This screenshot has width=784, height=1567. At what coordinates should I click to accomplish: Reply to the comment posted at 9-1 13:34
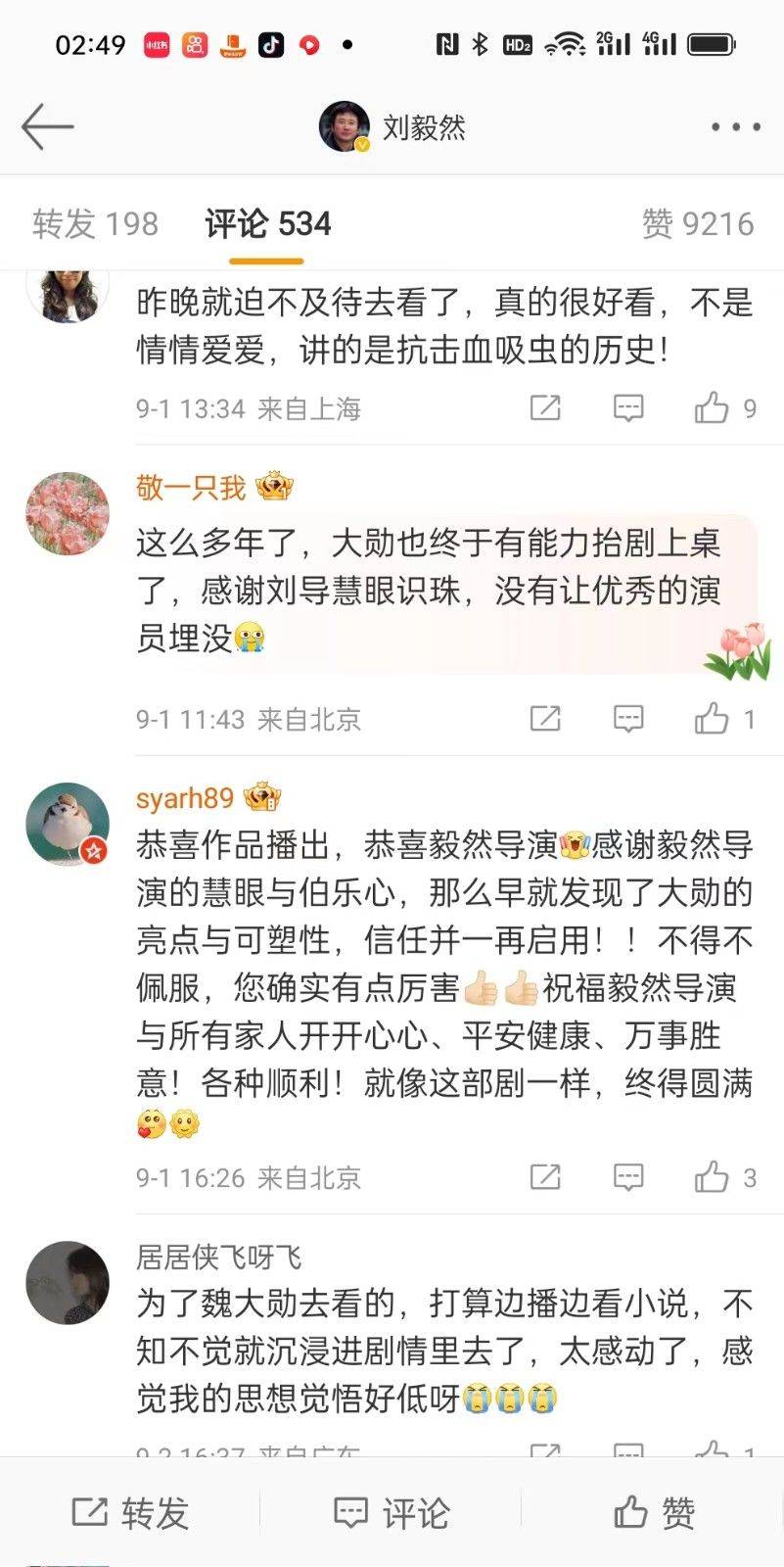tap(627, 407)
